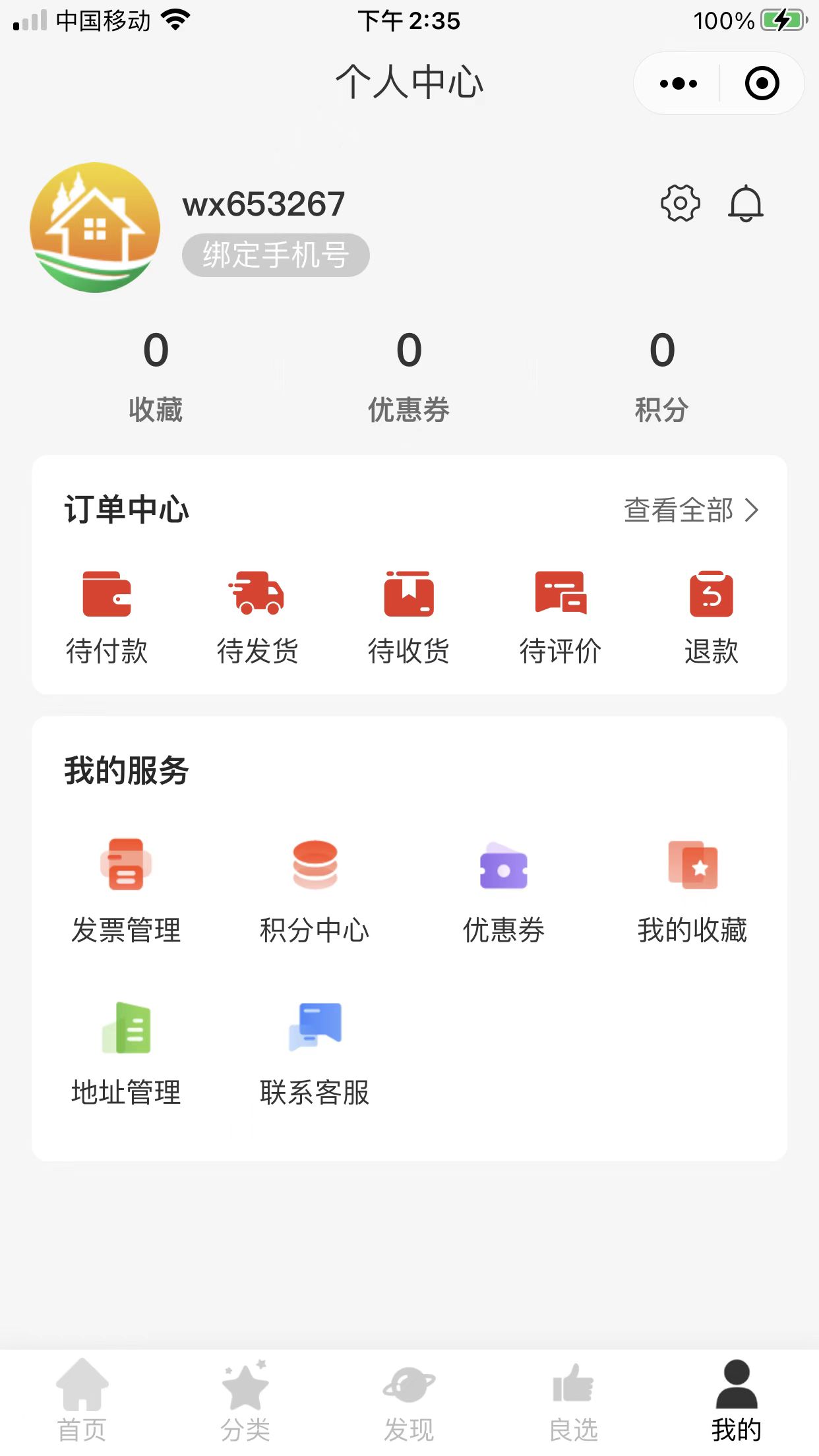This screenshot has height=1456, width=819.
Task: Switch to the 发现 discover tab
Action: 409,1401
